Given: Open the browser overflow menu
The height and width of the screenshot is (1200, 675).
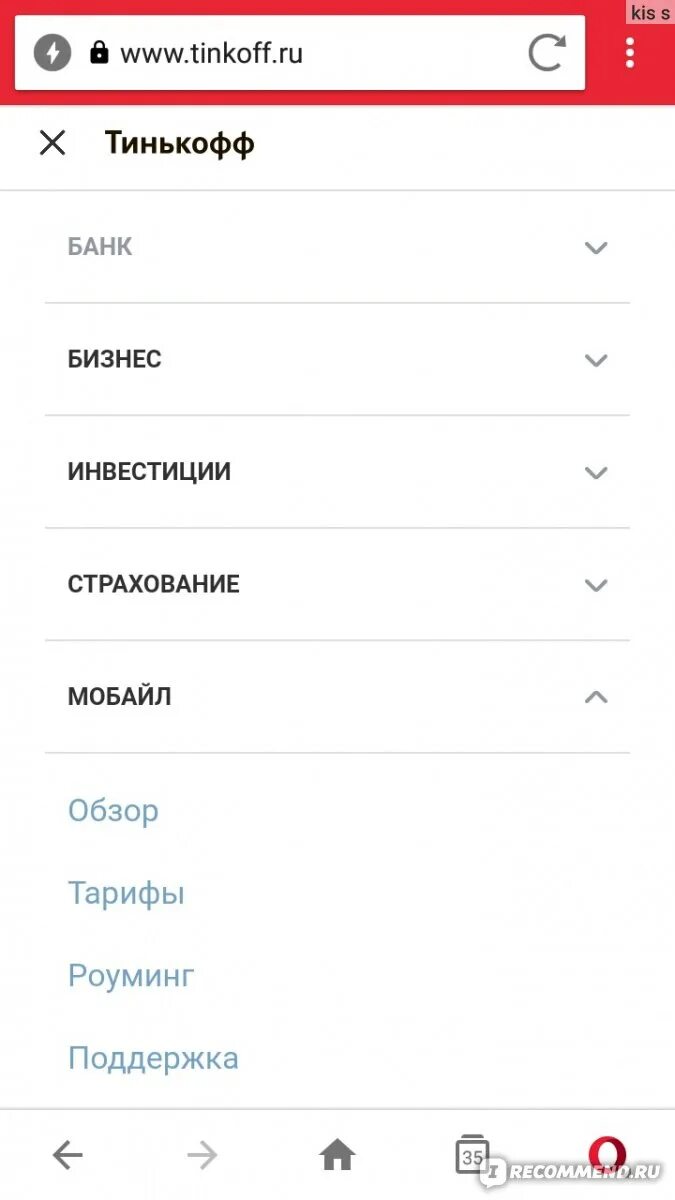Looking at the screenshot, I should point(630,53).
